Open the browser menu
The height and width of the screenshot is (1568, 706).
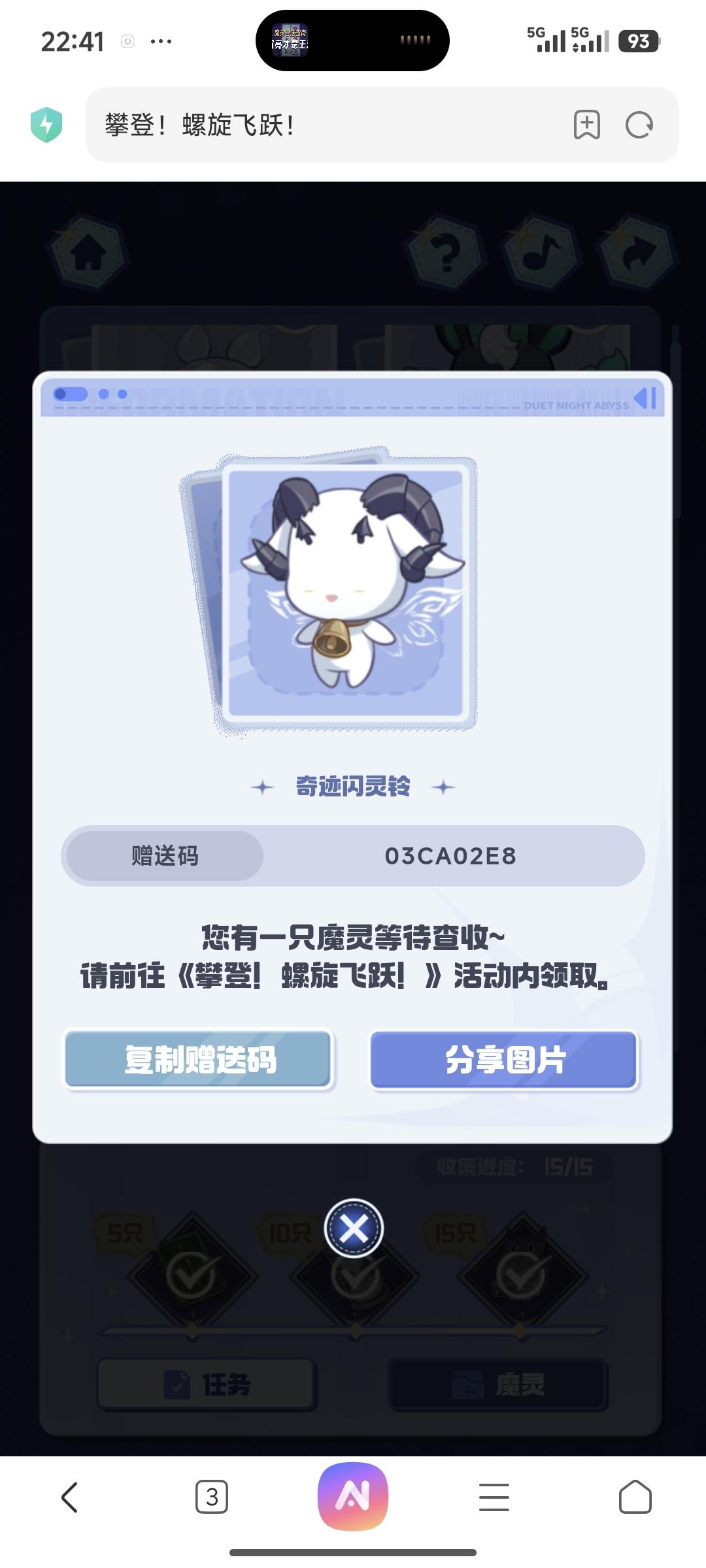(x=494, y=1497)
